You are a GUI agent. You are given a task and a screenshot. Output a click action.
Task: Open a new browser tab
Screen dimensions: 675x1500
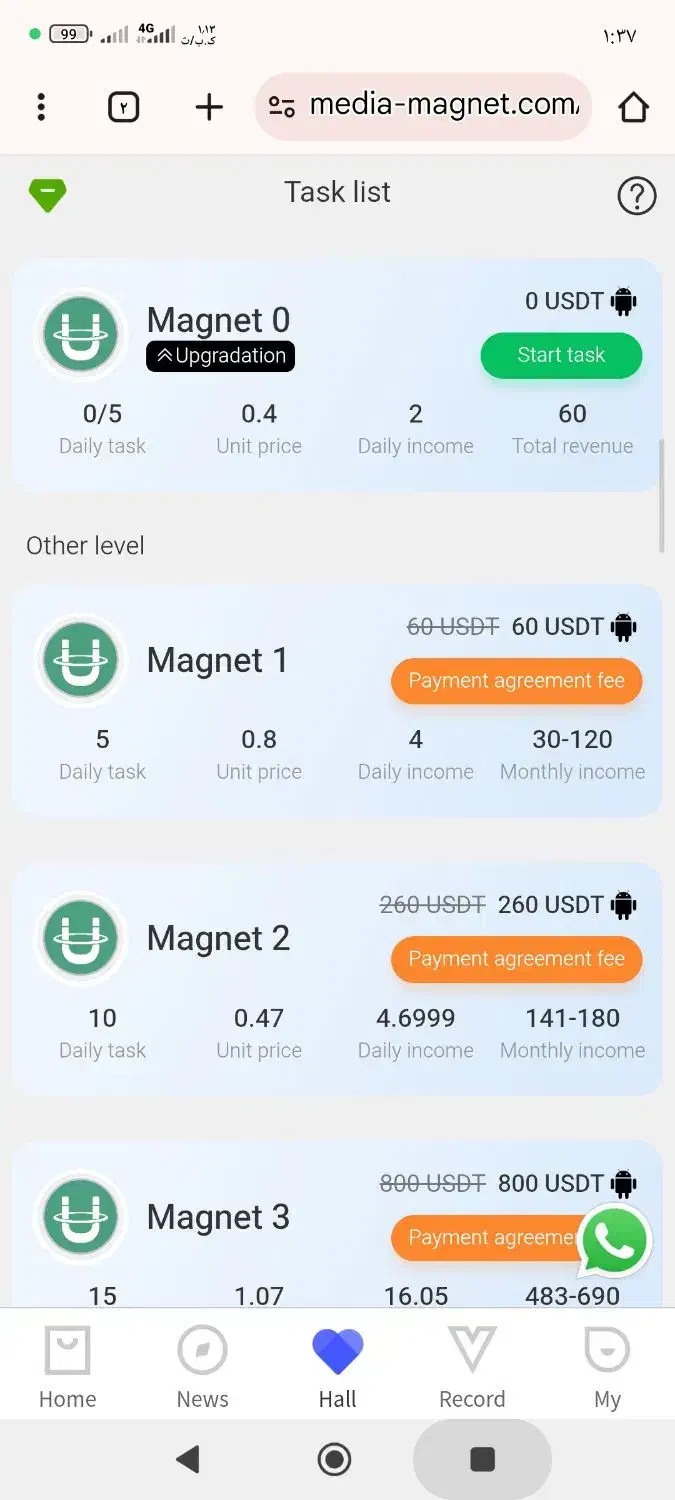(x=209, y=107)
